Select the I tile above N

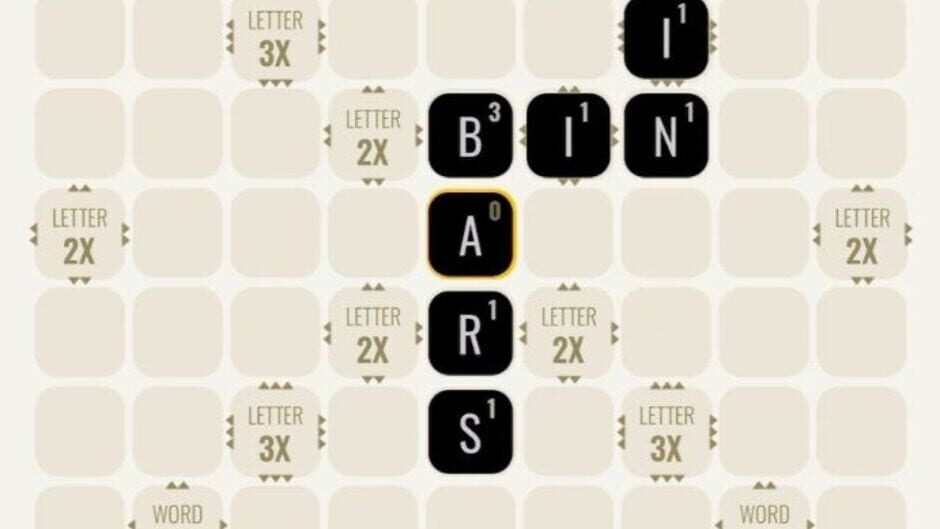click(666, 38)
